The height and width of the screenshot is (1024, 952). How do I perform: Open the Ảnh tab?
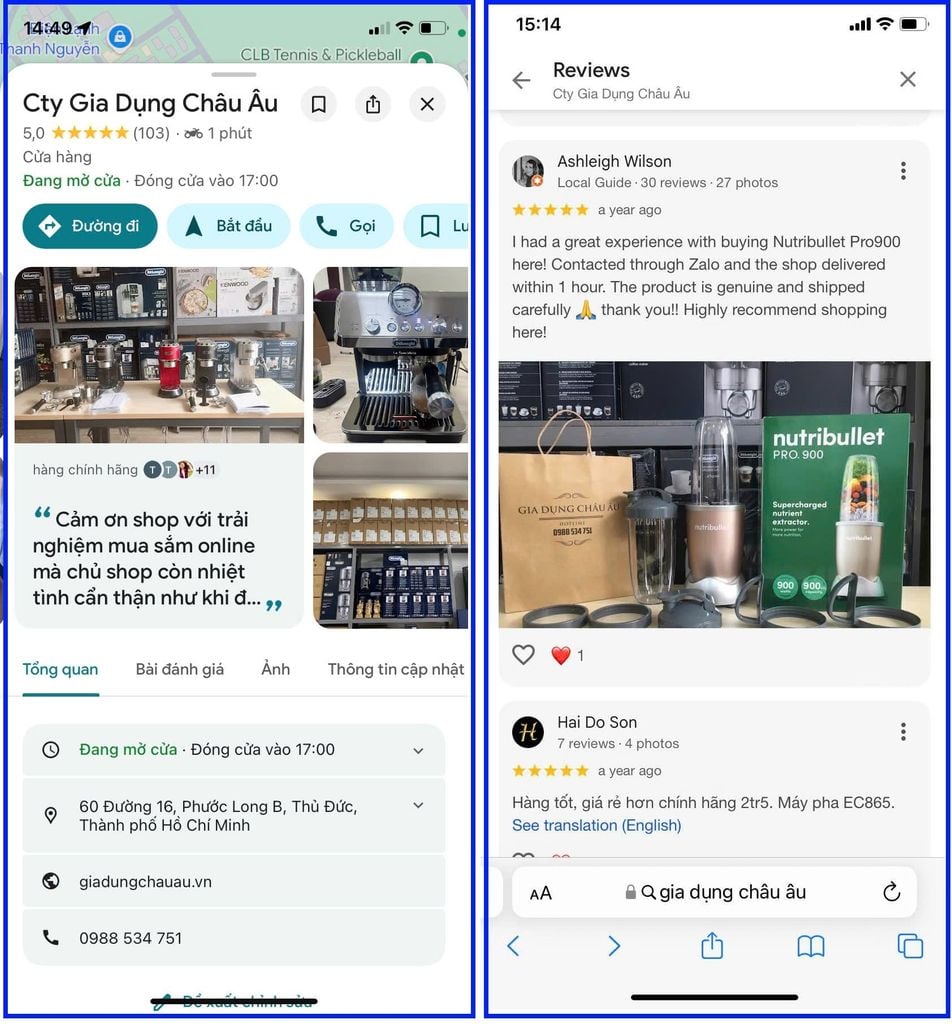point(275,669)
